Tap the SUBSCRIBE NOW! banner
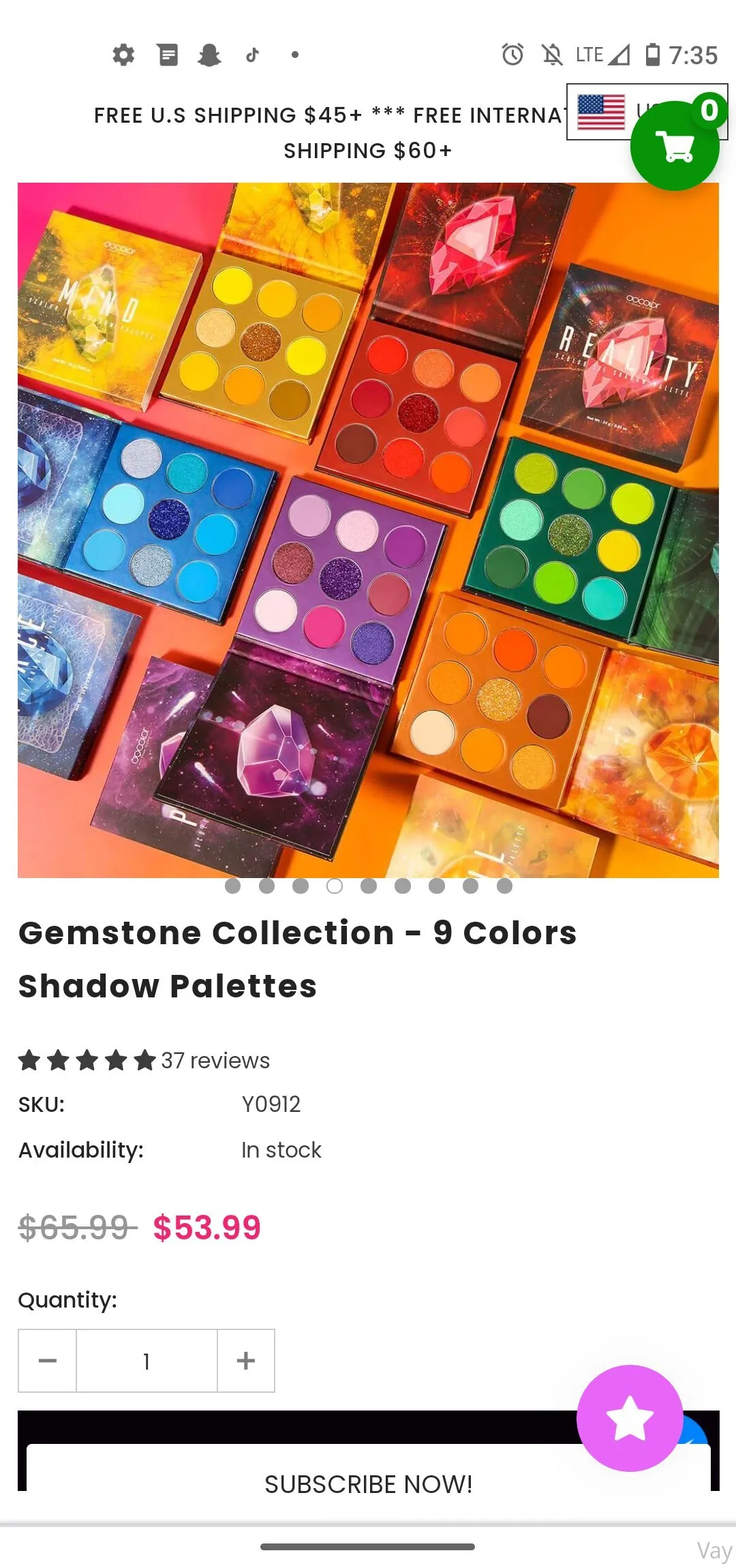The height and width of the screenshot is (1568, 736). [368, 1484]
